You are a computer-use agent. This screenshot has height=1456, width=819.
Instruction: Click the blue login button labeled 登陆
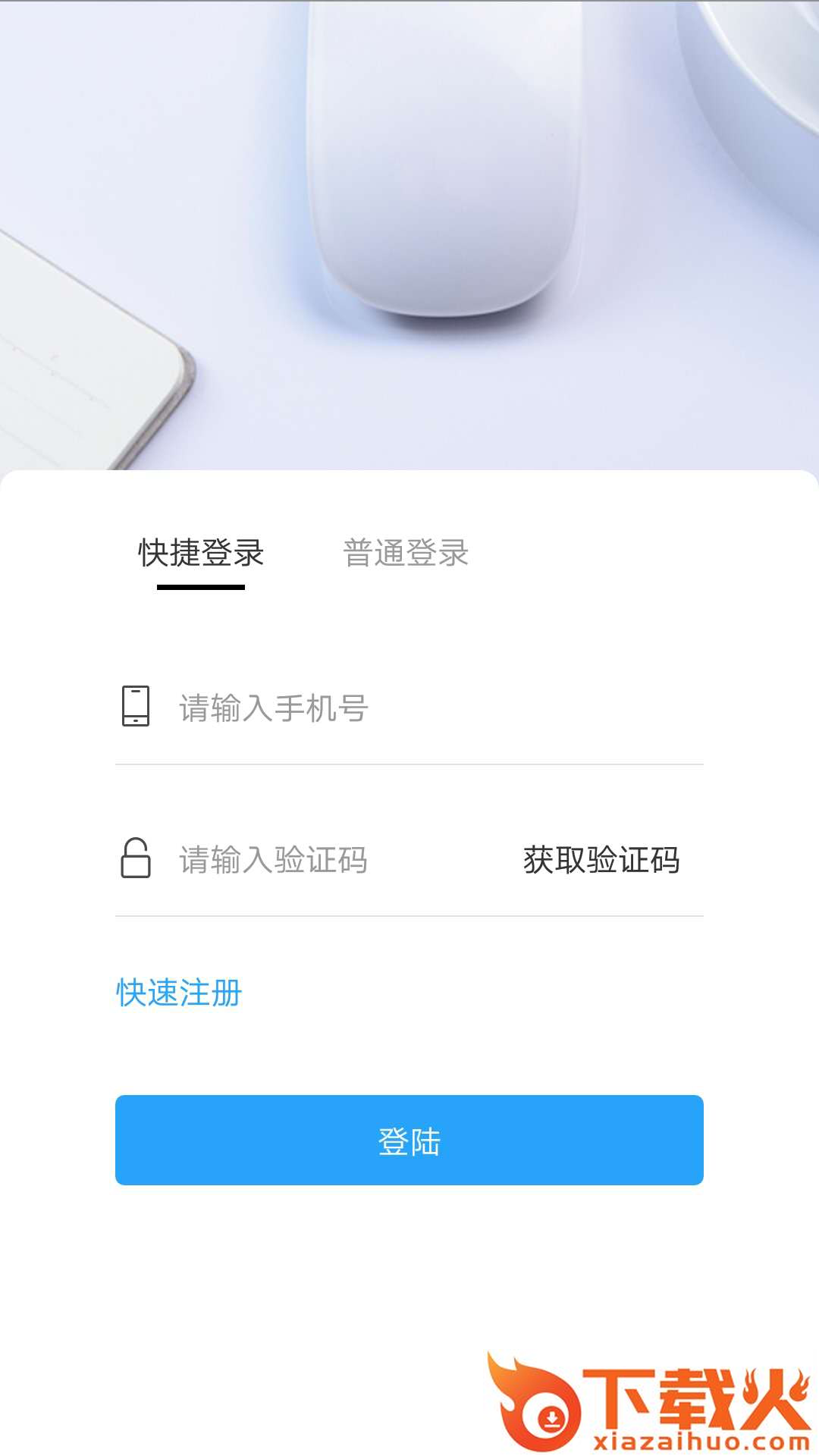click(x=409, y=1138)
